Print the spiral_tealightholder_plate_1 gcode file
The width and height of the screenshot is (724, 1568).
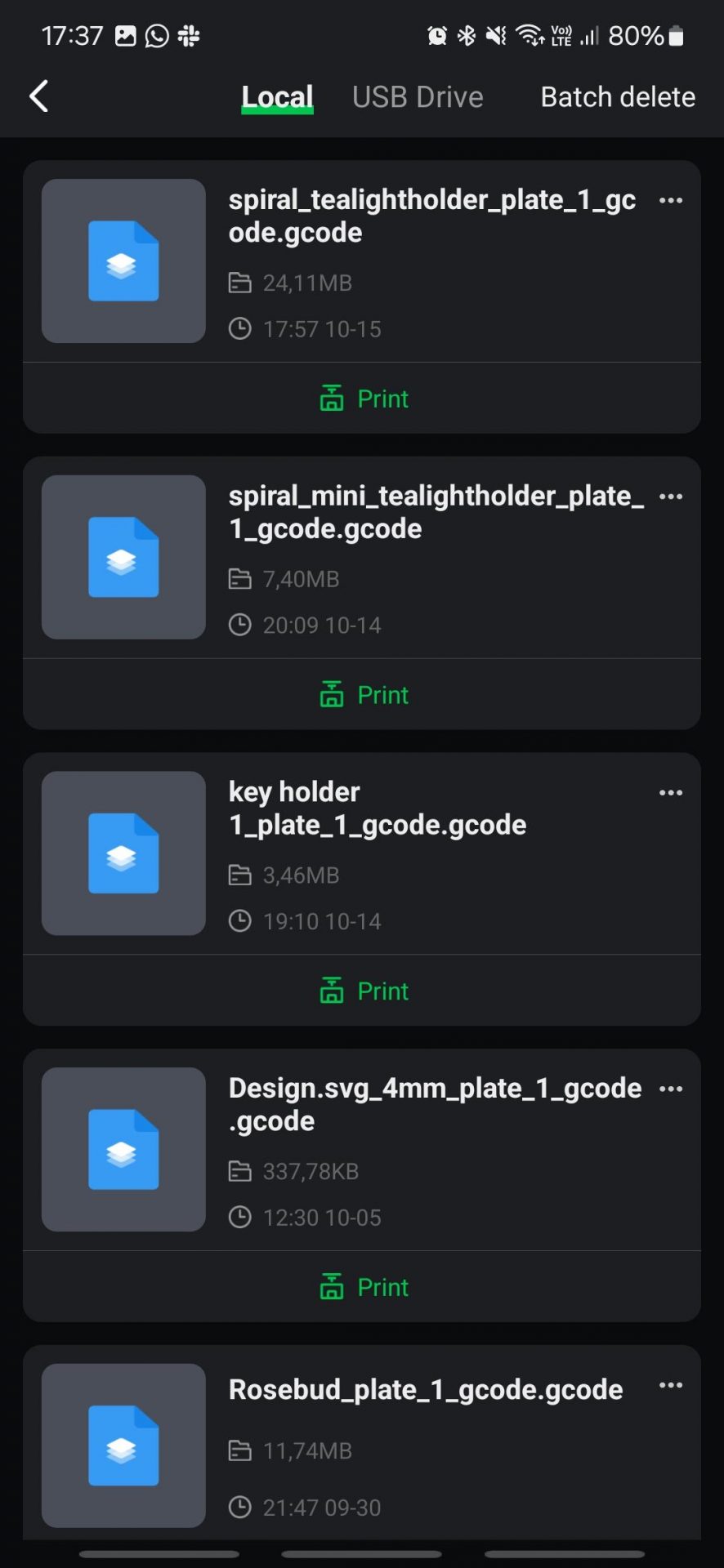tap(362, 399)
